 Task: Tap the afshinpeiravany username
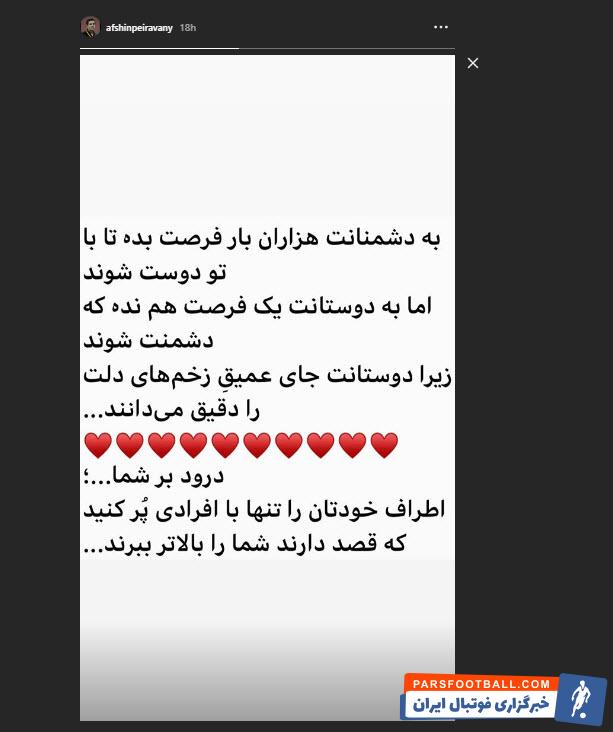pos(138,28)
